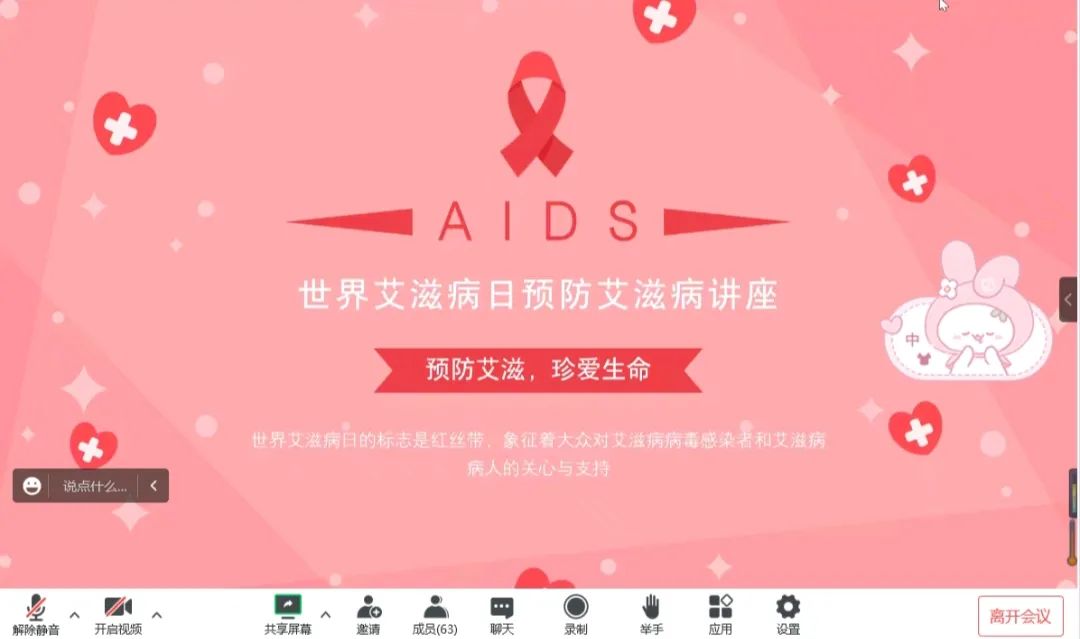Open the emoji reaction picker

pyautogui.click(x=33, y=486)
